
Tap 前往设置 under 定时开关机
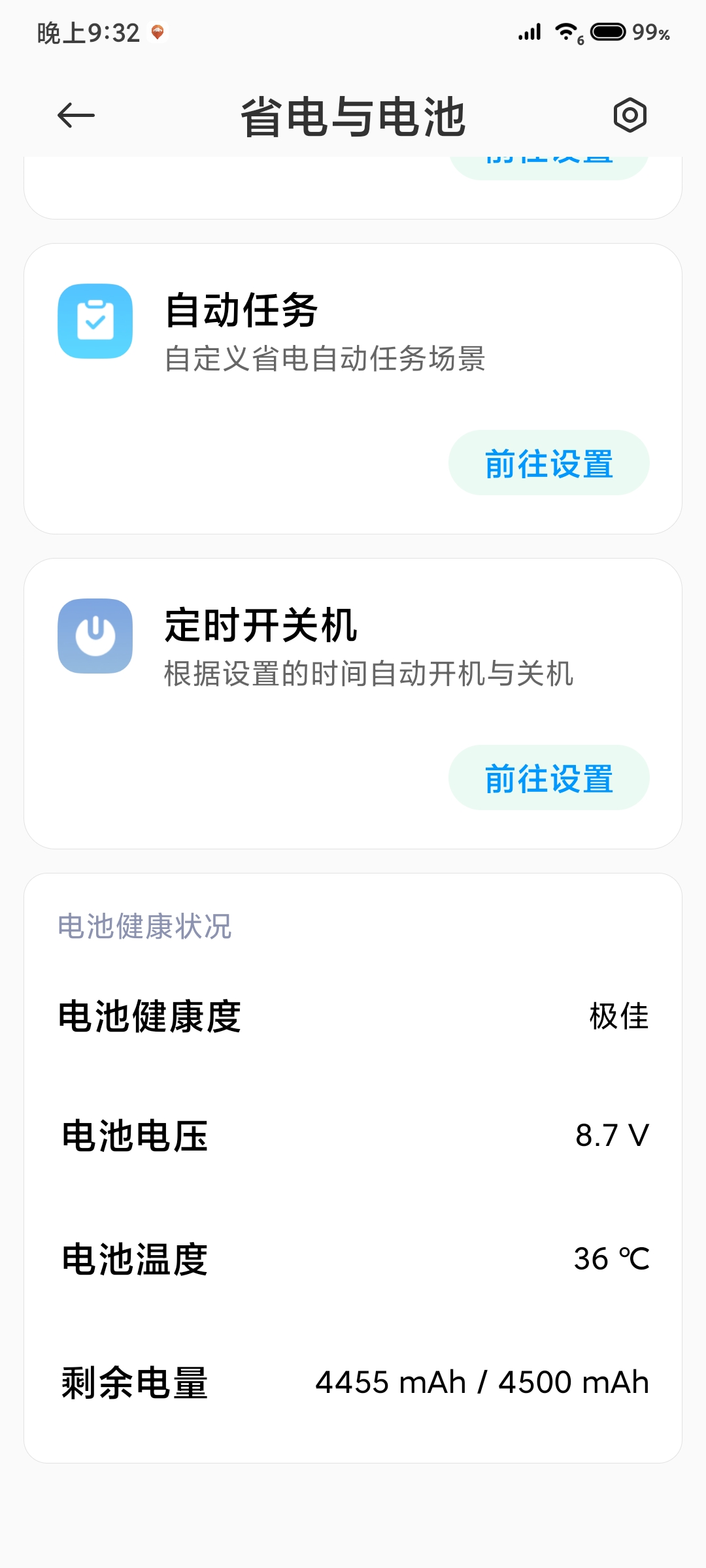pyautogui.click(x=548, y=777)
